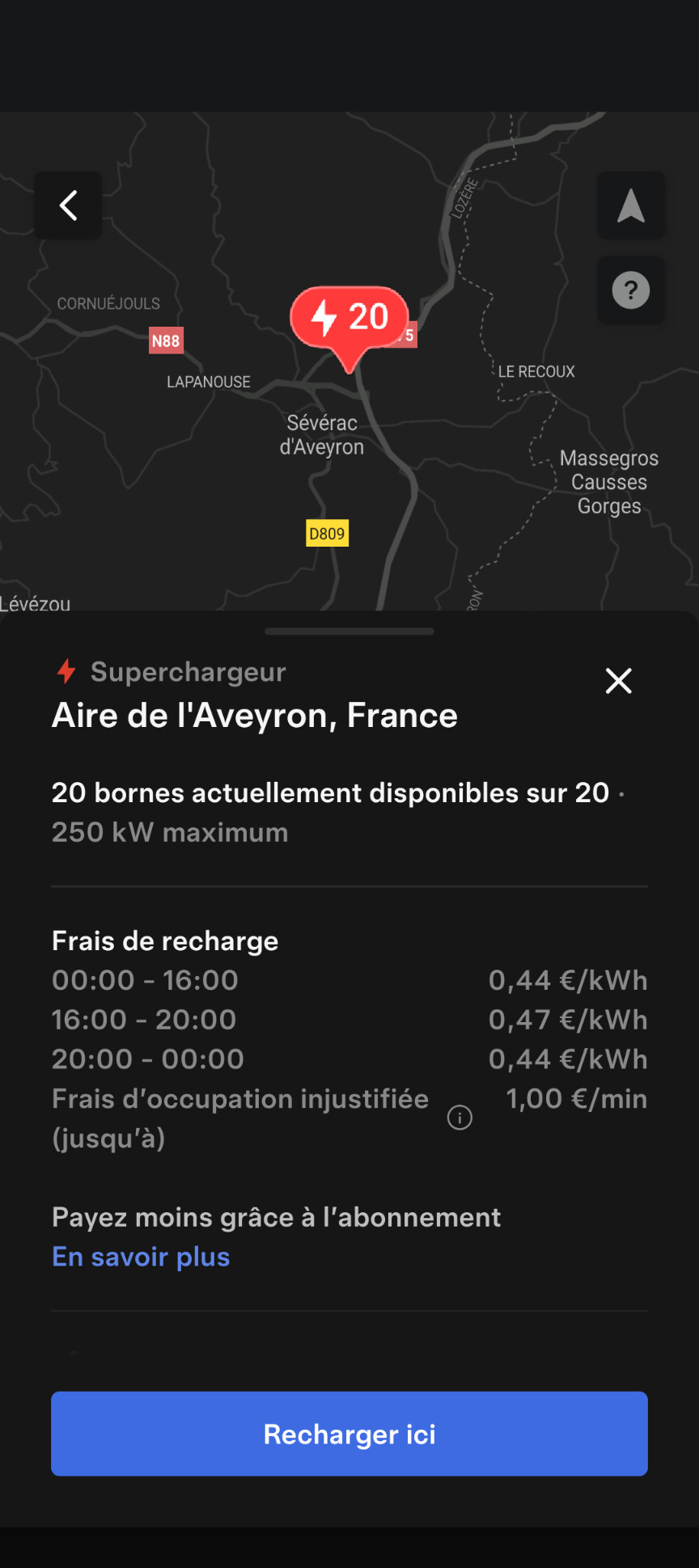
Task: Close the Aire de l'Aveyron details panel
Action: pyautogui.click(x=618, y=681)
